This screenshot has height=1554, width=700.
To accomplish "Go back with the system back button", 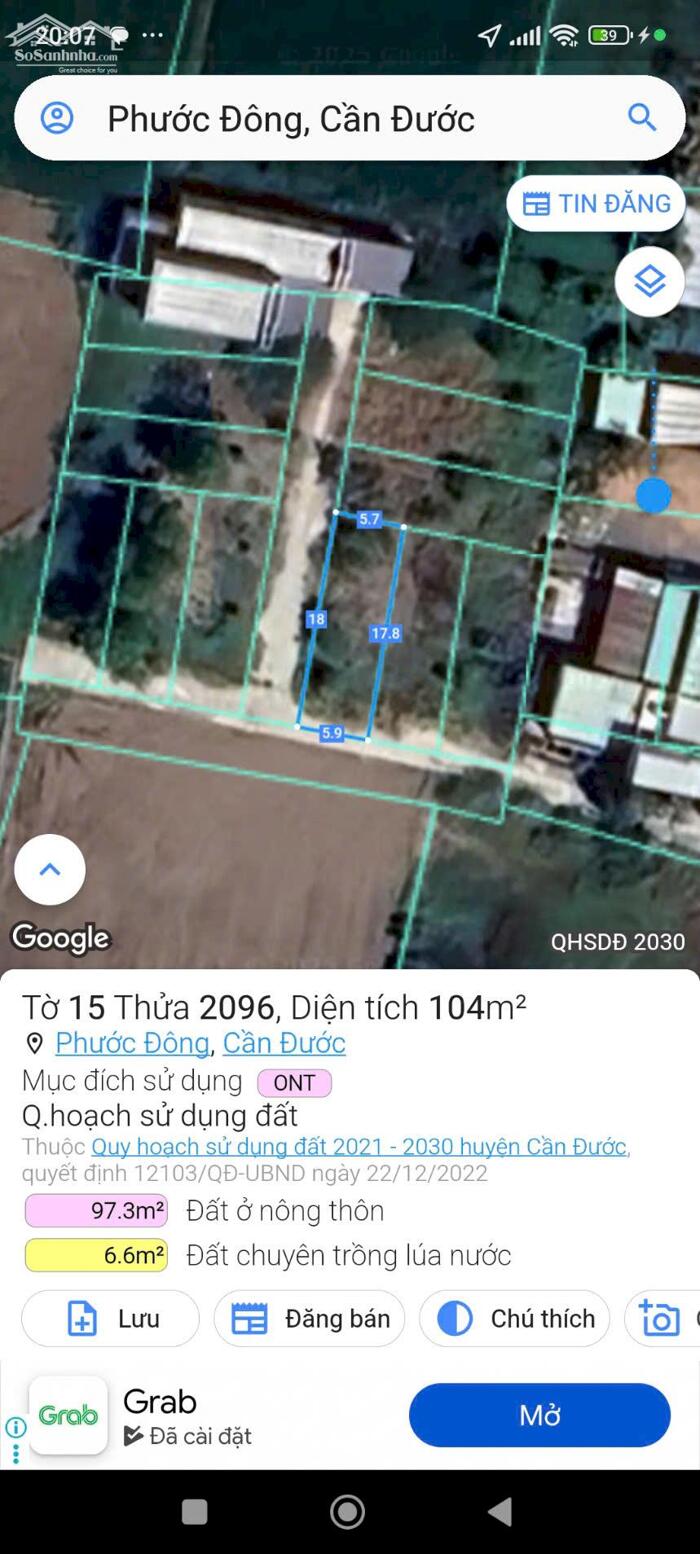I will pyautogui.click(x=500, y=1511).
